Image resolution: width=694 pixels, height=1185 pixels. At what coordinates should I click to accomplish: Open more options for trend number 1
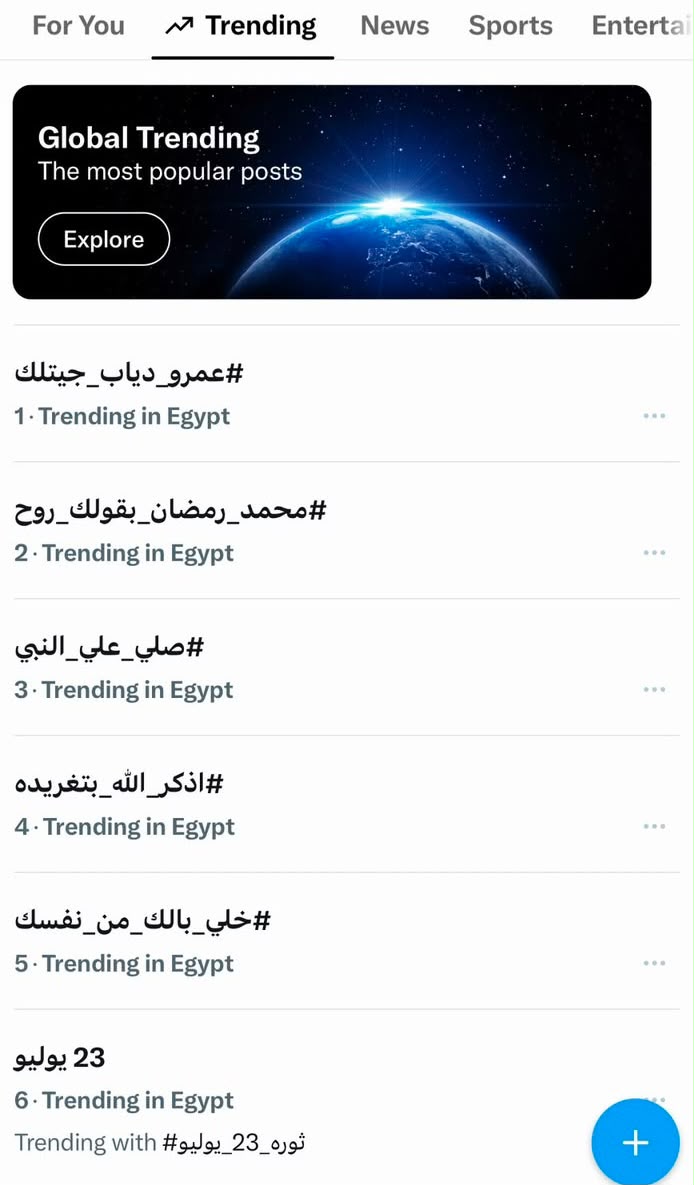(x=654, y=416)
